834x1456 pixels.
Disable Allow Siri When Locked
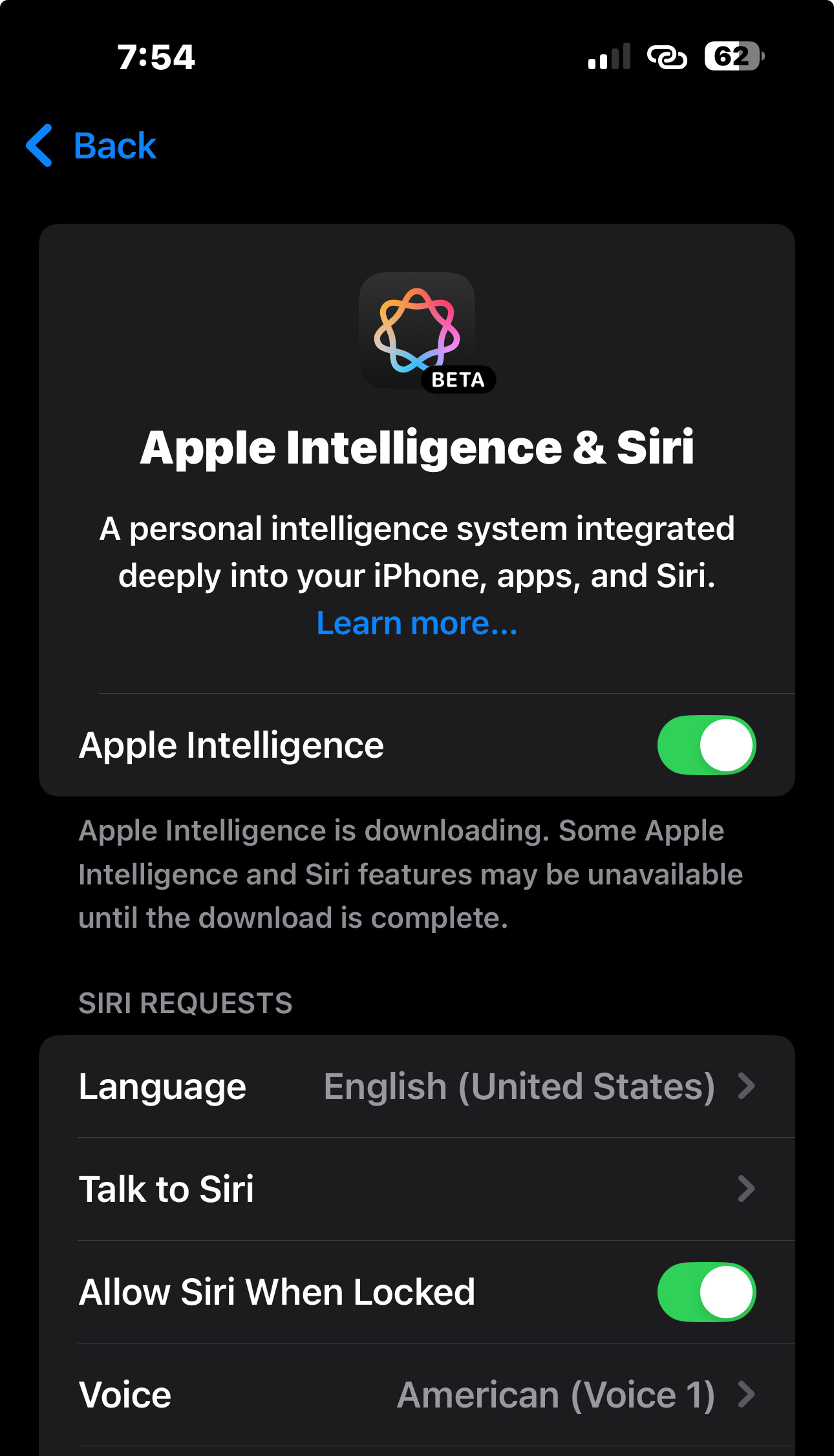[707, 1292]
